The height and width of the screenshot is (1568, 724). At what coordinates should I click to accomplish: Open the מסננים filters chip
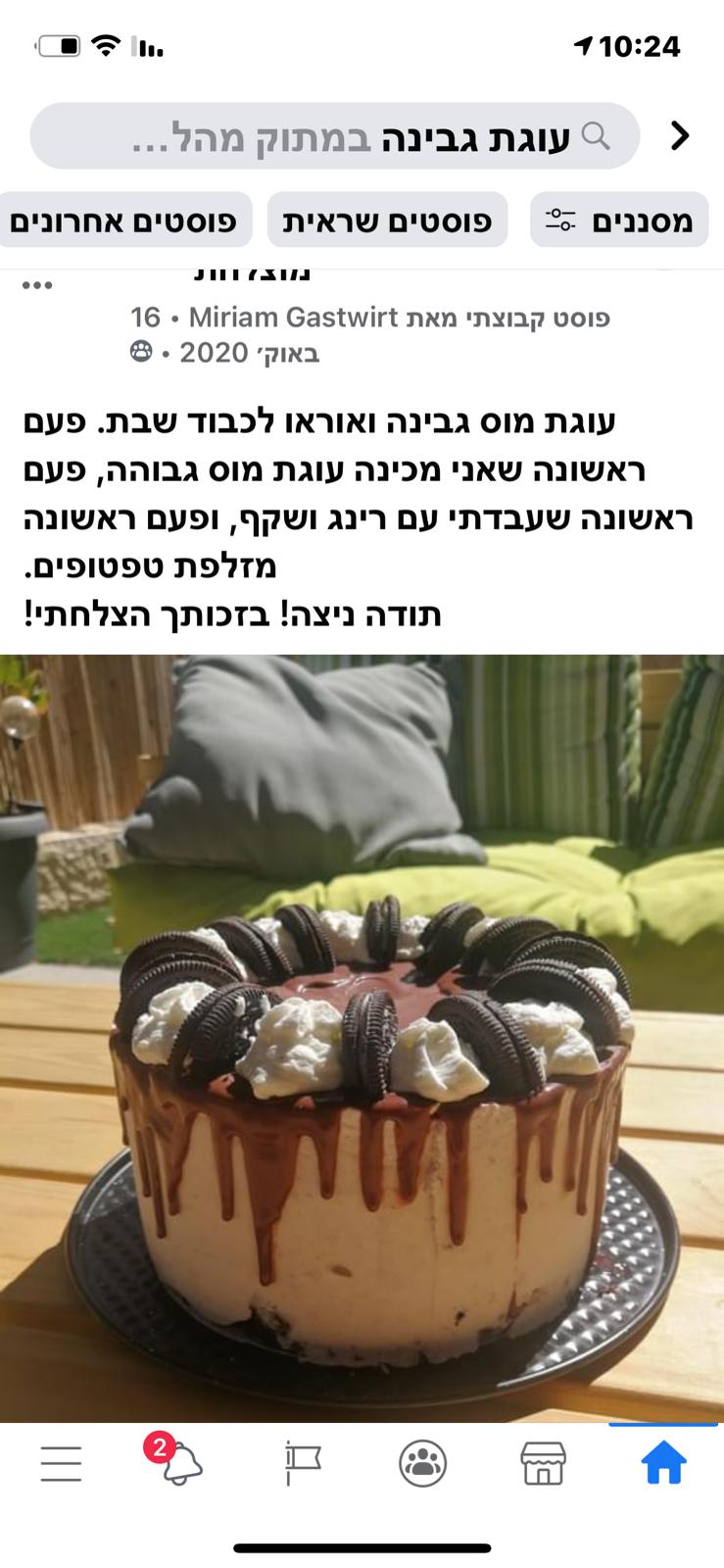point(619,220)
